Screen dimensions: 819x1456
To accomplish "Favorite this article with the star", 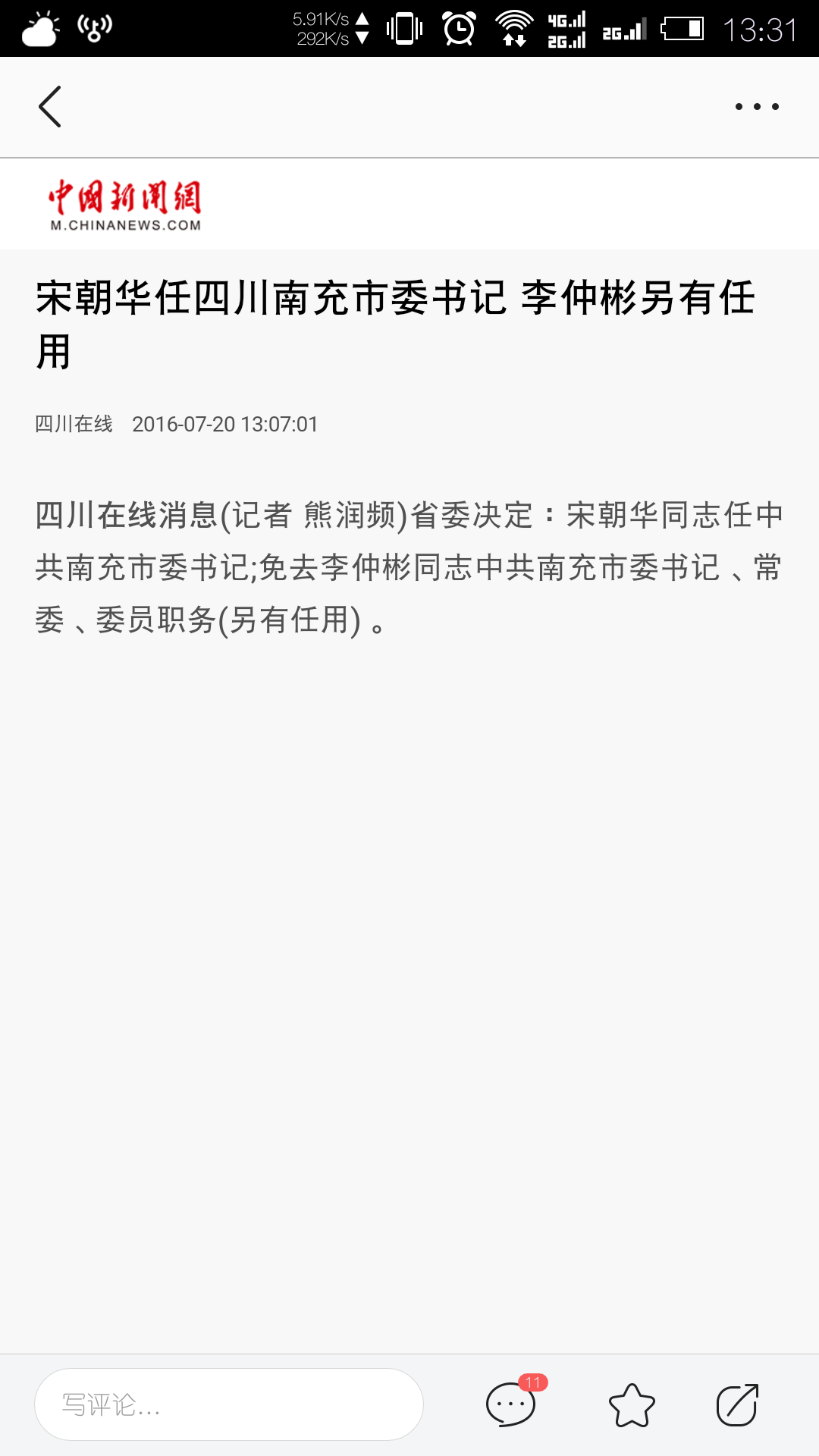I will 632,1405.
